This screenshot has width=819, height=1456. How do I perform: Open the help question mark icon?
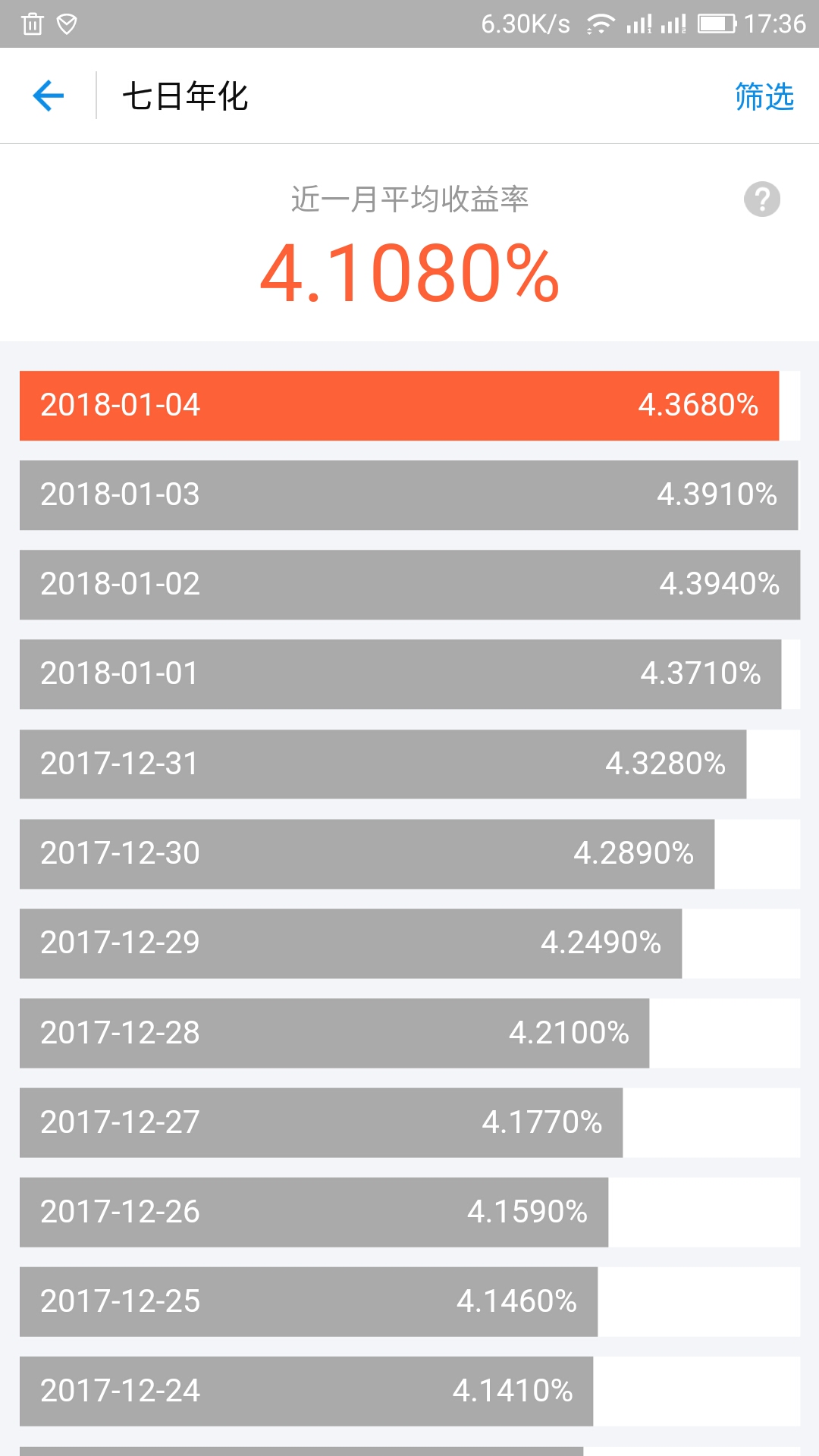pos(761,199)
